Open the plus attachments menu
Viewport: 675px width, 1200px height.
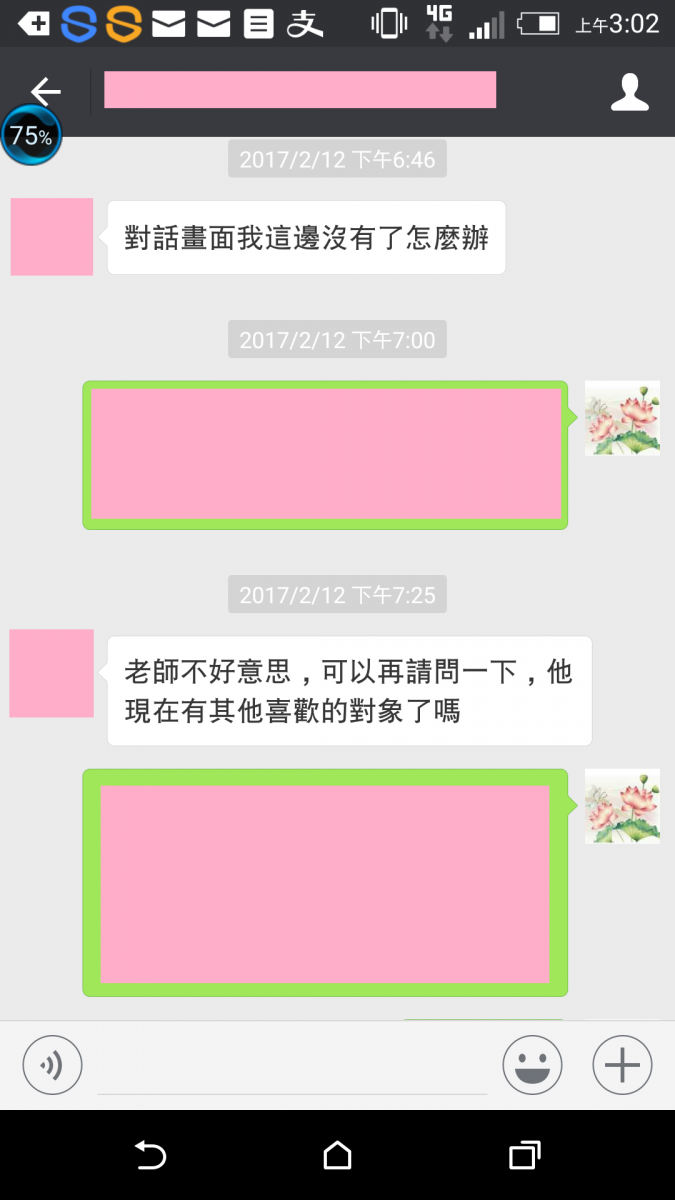622,1065
